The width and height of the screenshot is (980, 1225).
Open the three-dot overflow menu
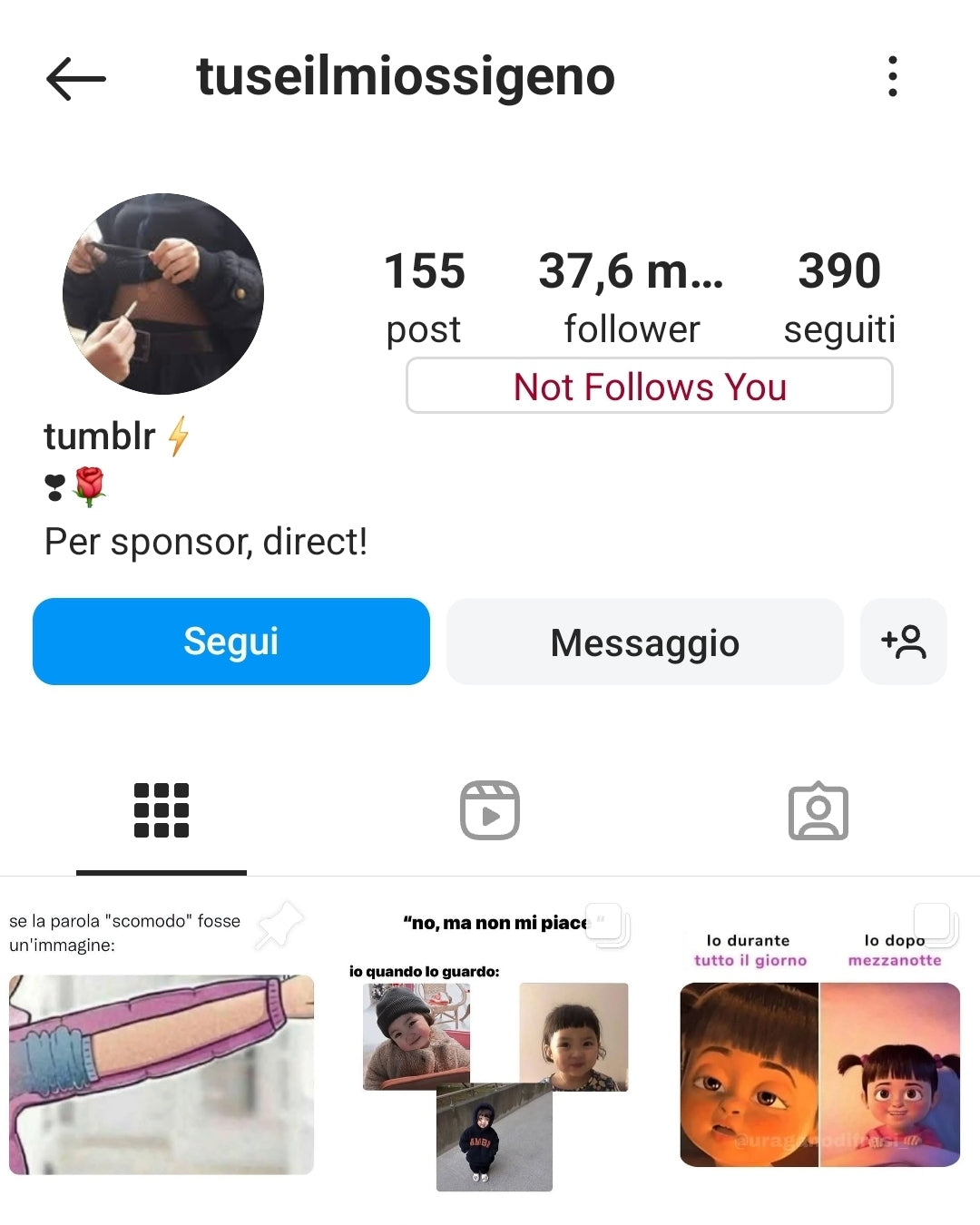[892, 76]
